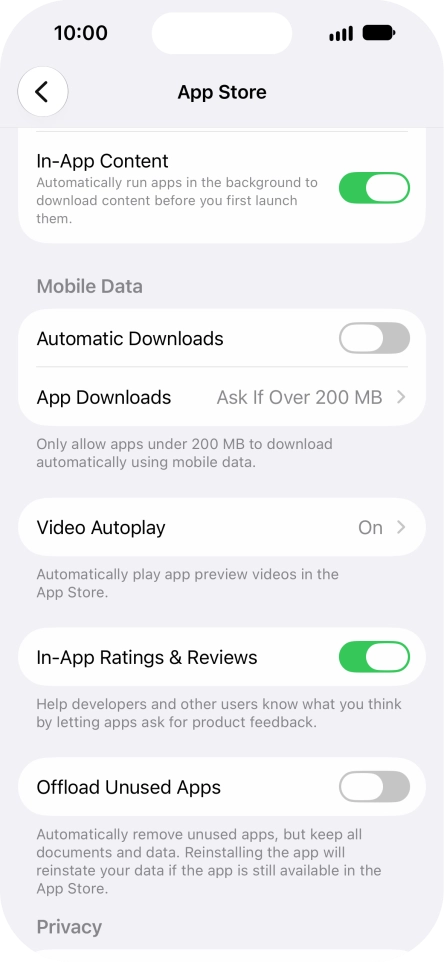Image resolution: width=444 pixels, height=962 pixels.
Task: Open Video Autoplay settings
Action: pyautogui.click(x=222, y=527)
